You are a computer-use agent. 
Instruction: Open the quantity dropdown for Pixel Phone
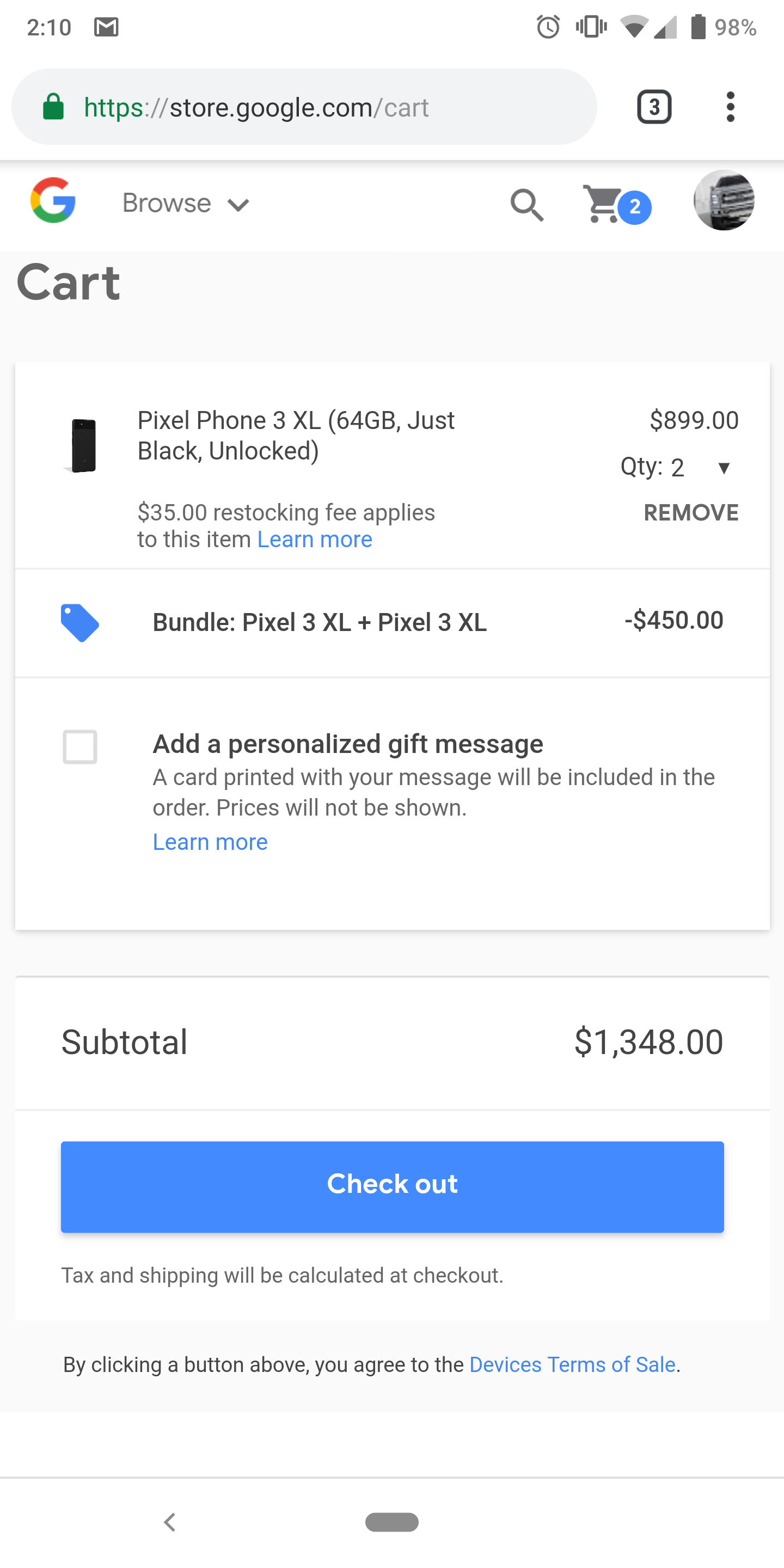(x=724, y=468)
